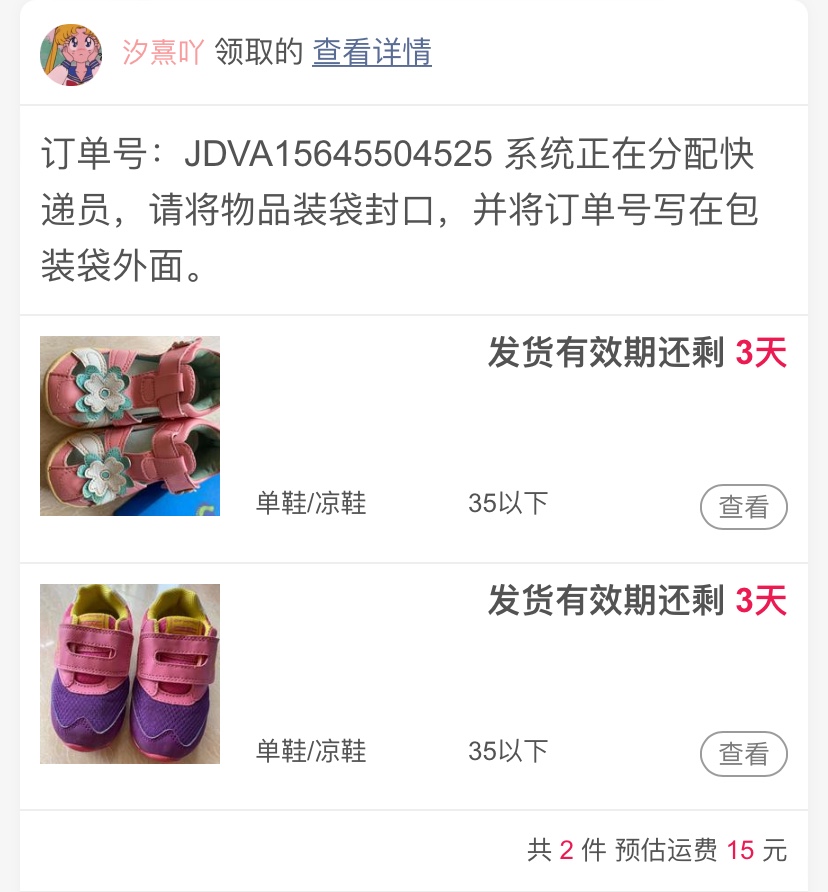Open the pink flower sandals photo

pos(130,426)
